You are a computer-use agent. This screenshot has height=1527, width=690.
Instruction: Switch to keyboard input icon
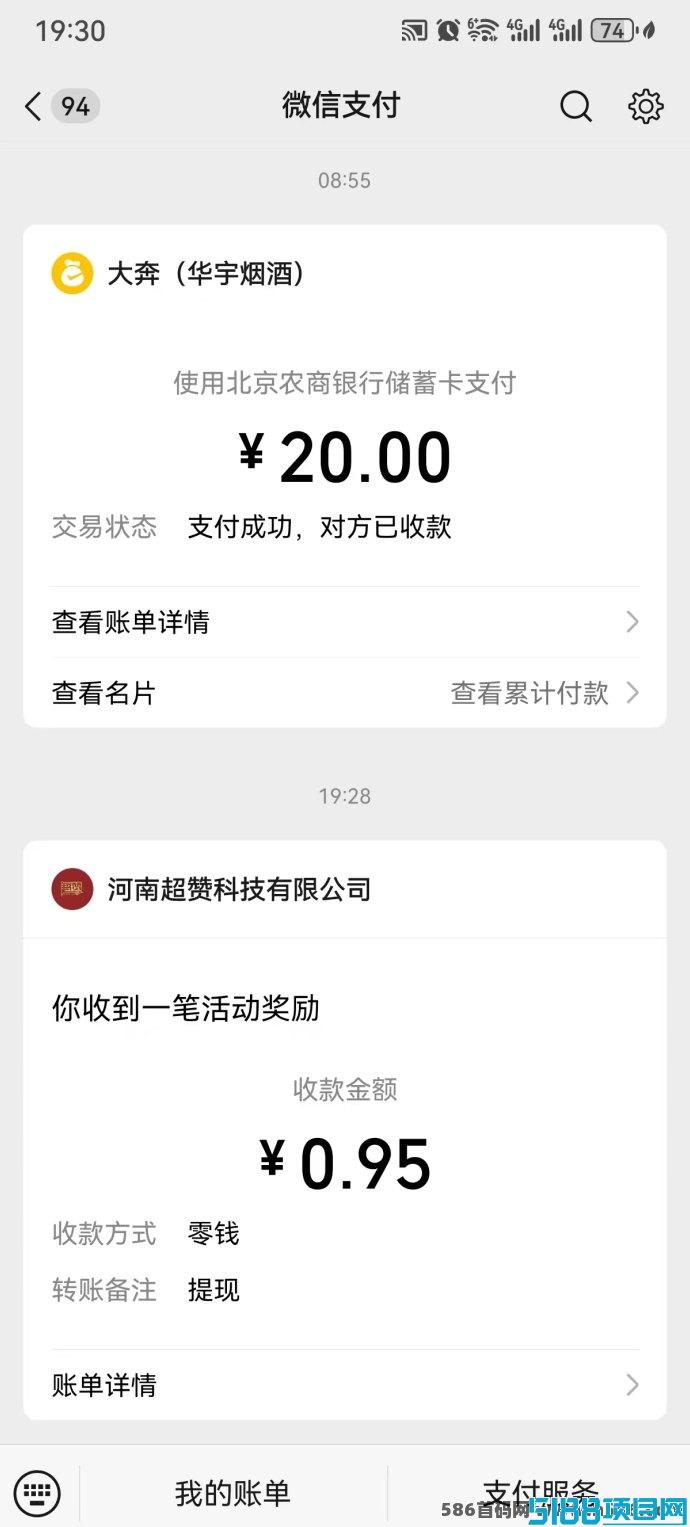37,1494
